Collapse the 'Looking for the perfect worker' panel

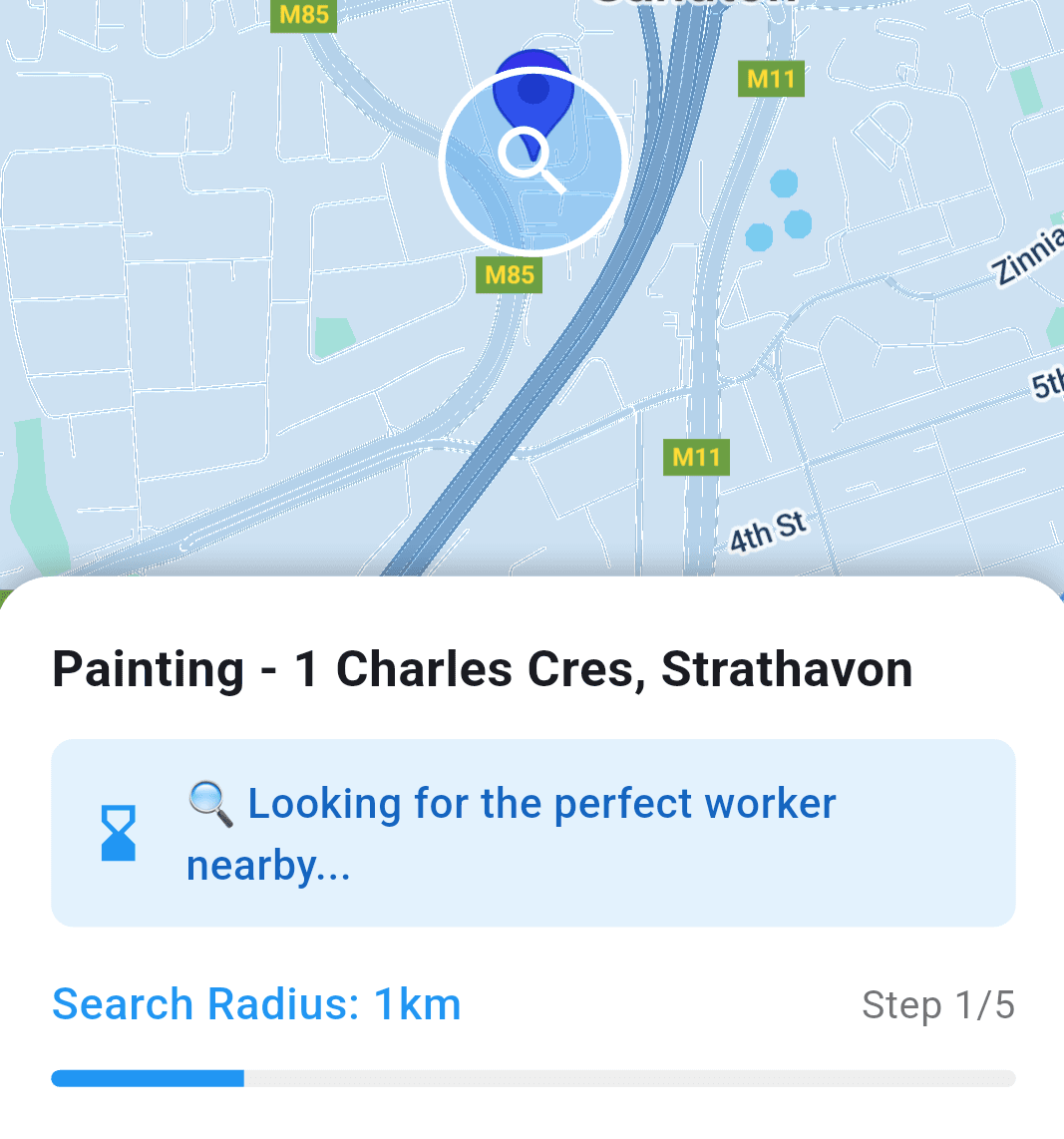pos(532,833)
